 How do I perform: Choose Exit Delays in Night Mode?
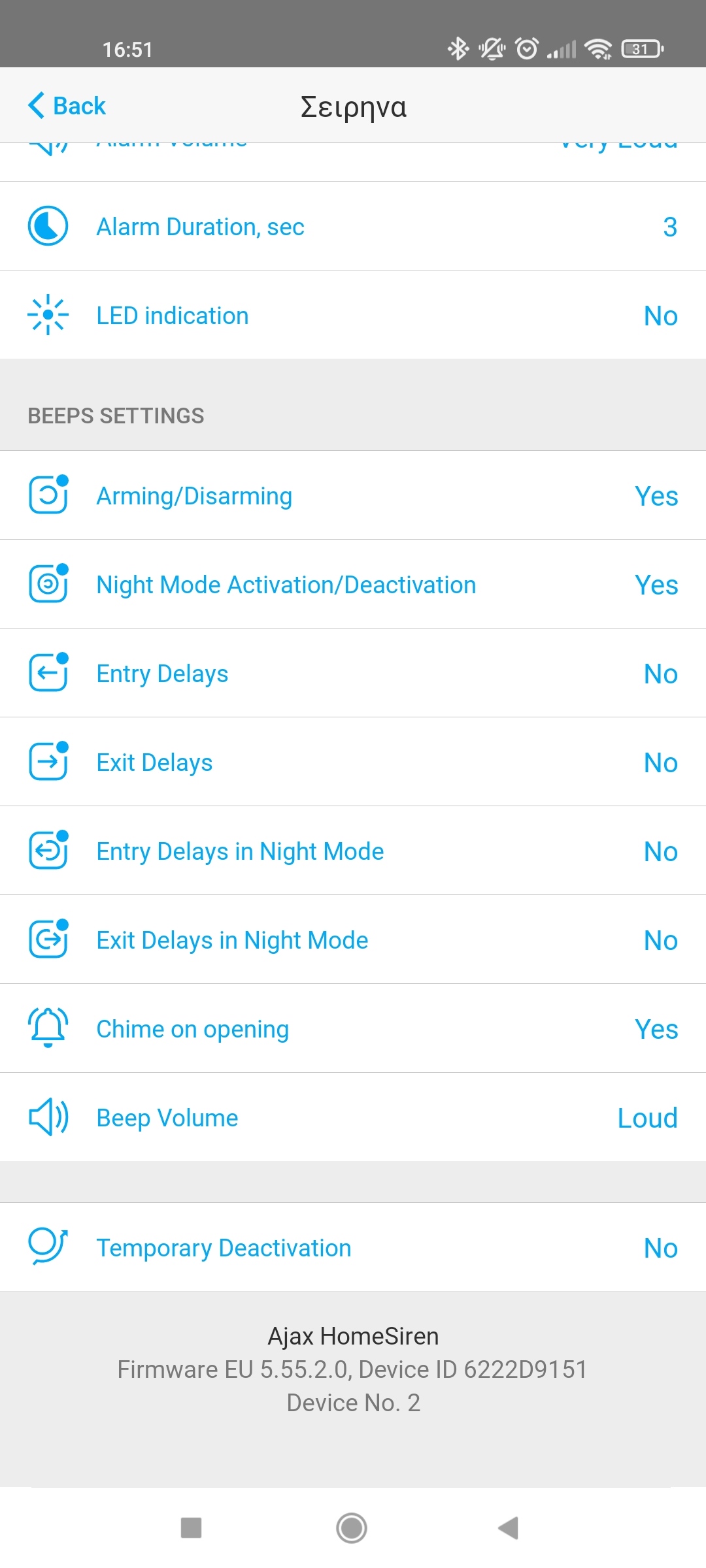353,940
